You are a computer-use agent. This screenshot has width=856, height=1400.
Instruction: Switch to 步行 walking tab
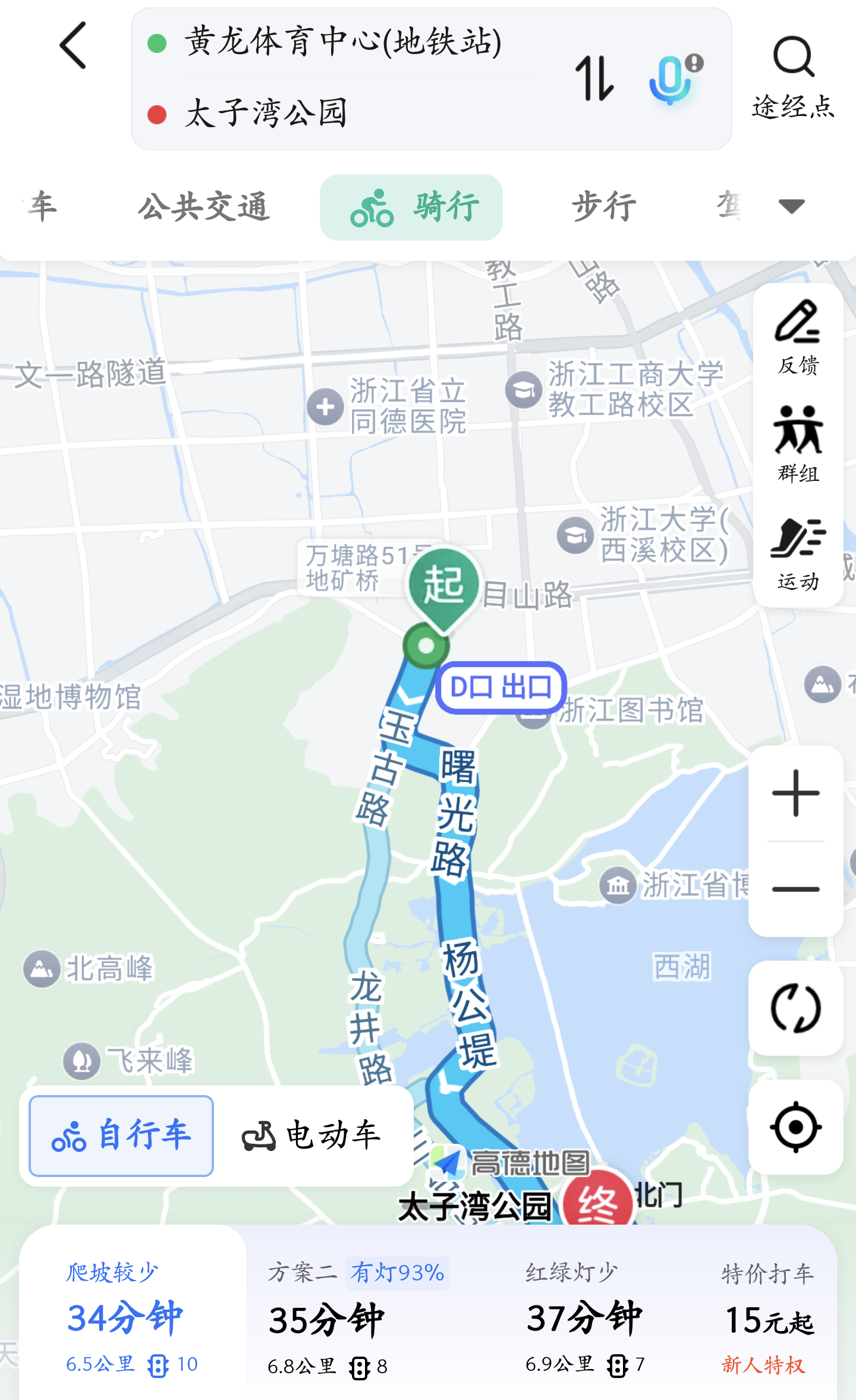604,207
